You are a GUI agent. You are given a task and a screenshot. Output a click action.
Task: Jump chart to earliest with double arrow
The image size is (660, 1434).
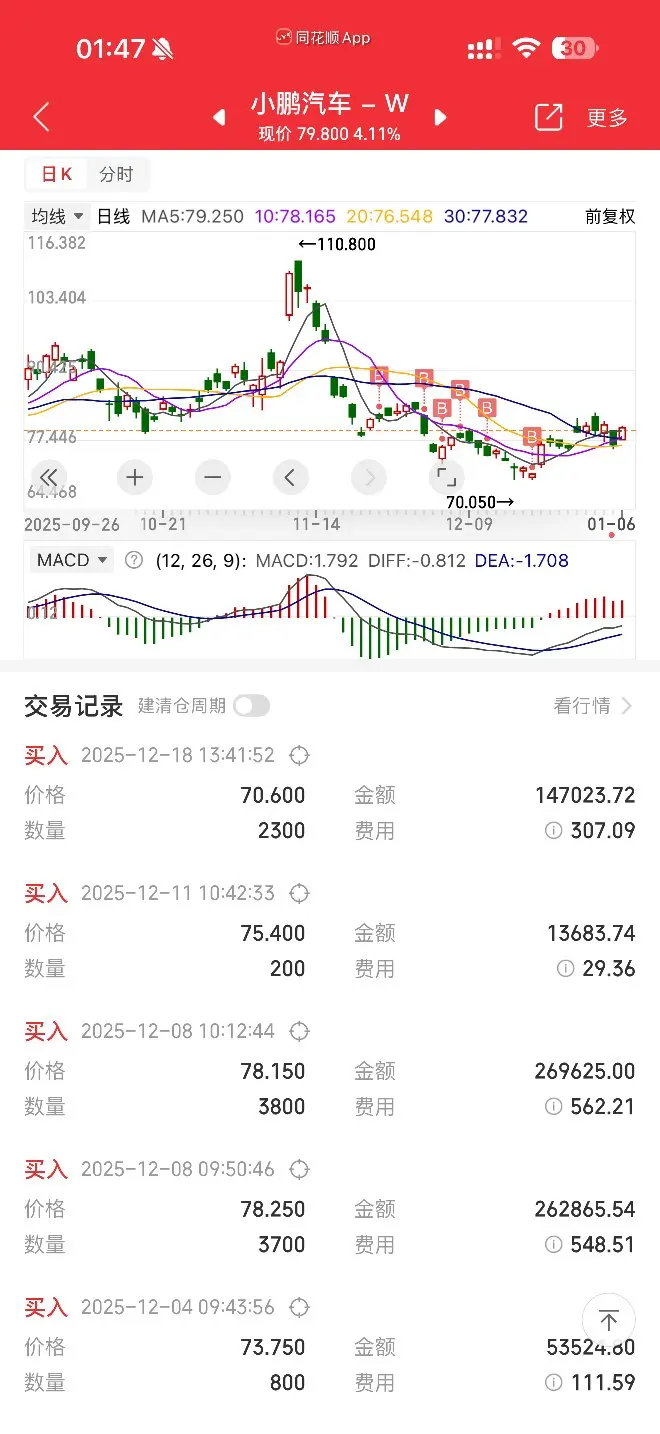[x=49, y=477]
